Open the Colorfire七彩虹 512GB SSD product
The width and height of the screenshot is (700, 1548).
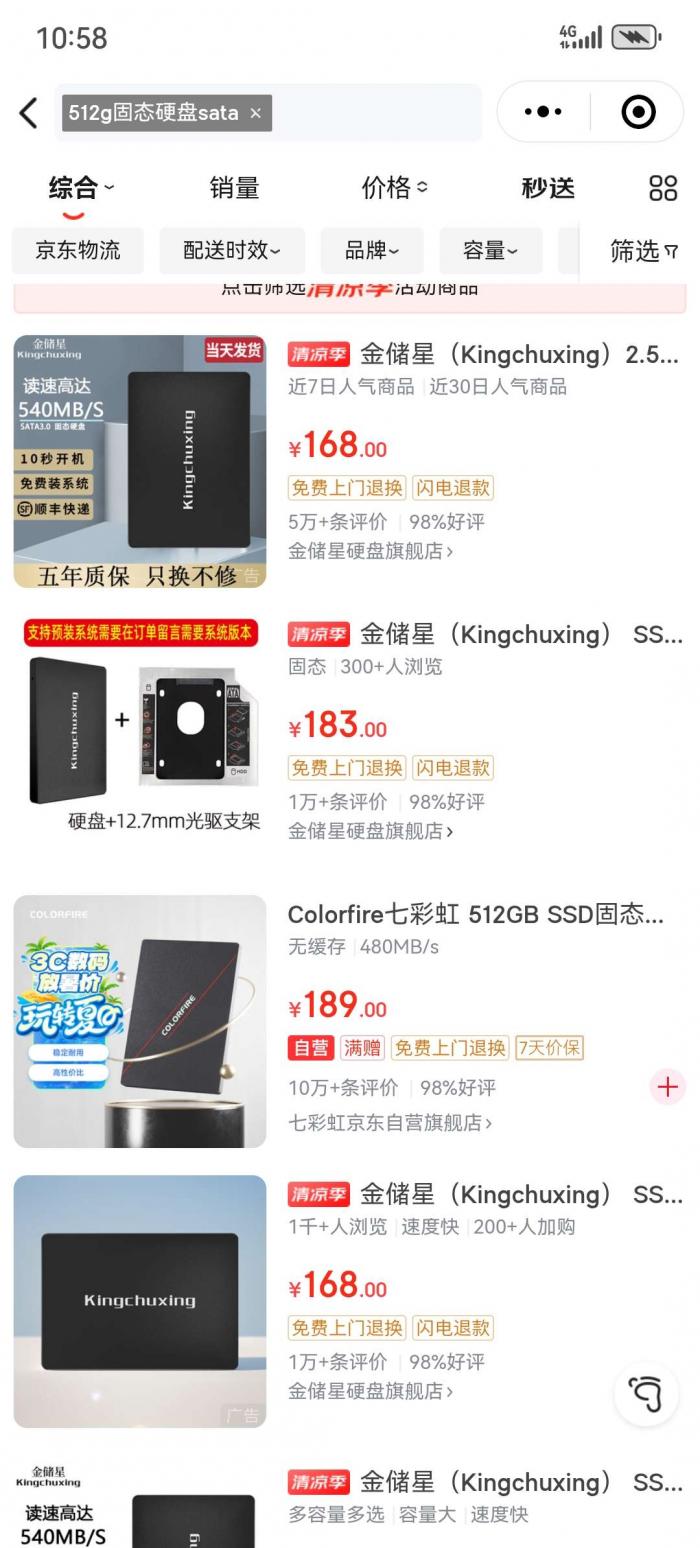[475, 915]
